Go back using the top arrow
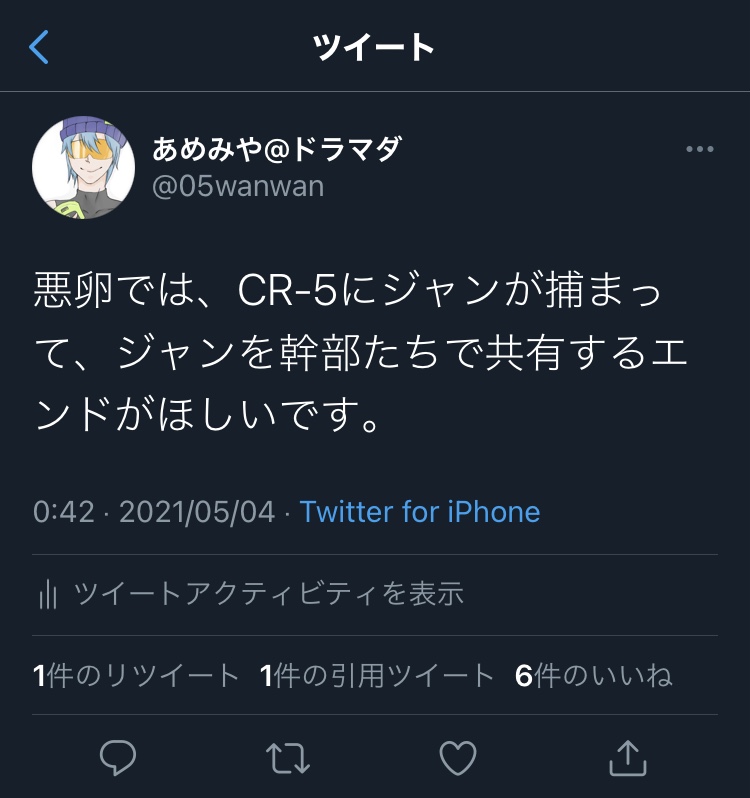The image size is (750, 798). click(40, 47)
